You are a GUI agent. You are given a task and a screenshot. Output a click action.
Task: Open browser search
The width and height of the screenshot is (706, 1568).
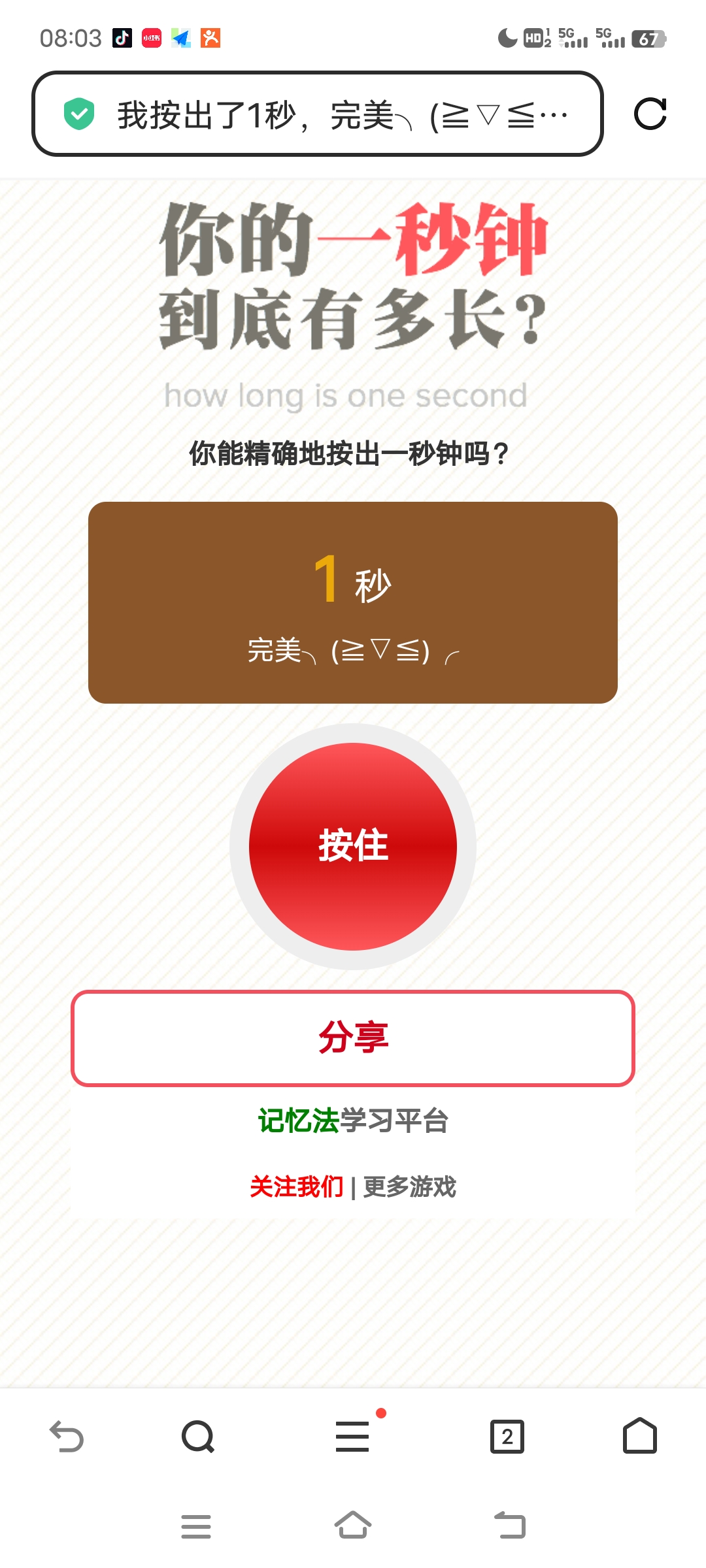(x=198, y=1437)
